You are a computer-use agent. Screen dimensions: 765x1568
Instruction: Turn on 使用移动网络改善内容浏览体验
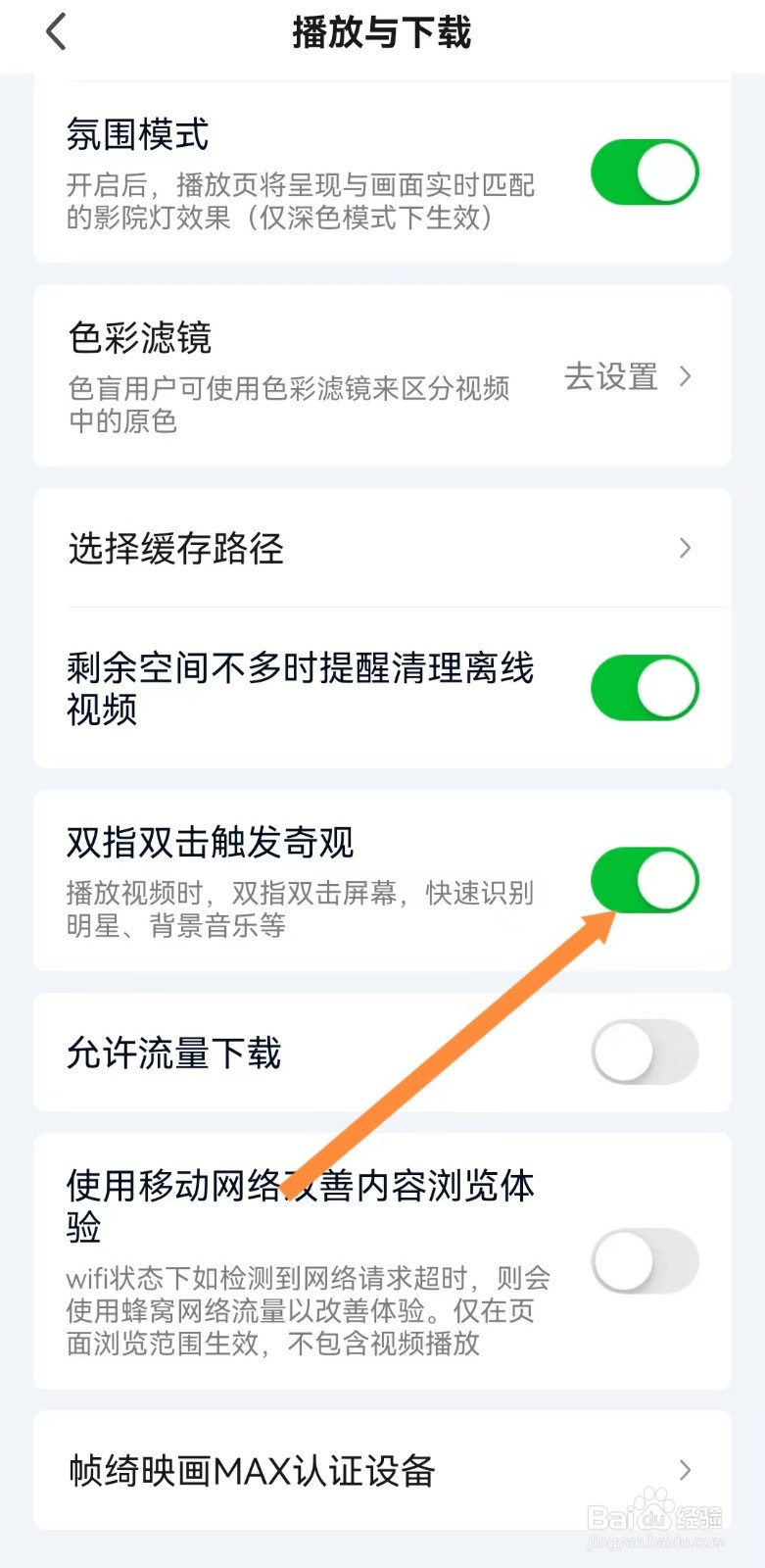[x=645, y=1262]
